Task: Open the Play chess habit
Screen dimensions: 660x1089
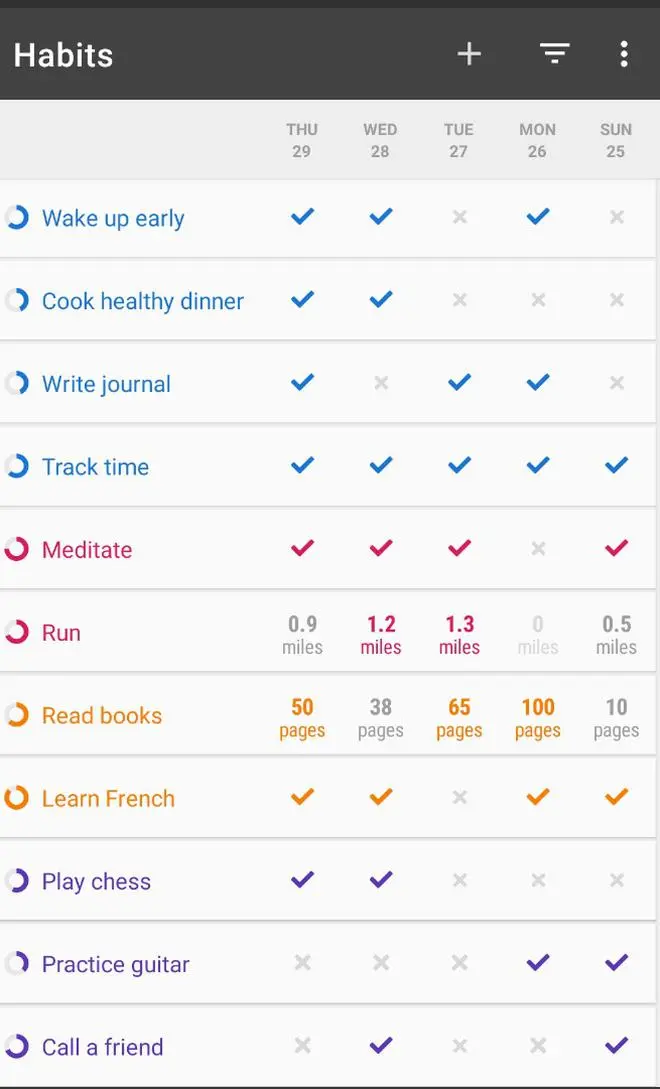Action: (96, 881)
